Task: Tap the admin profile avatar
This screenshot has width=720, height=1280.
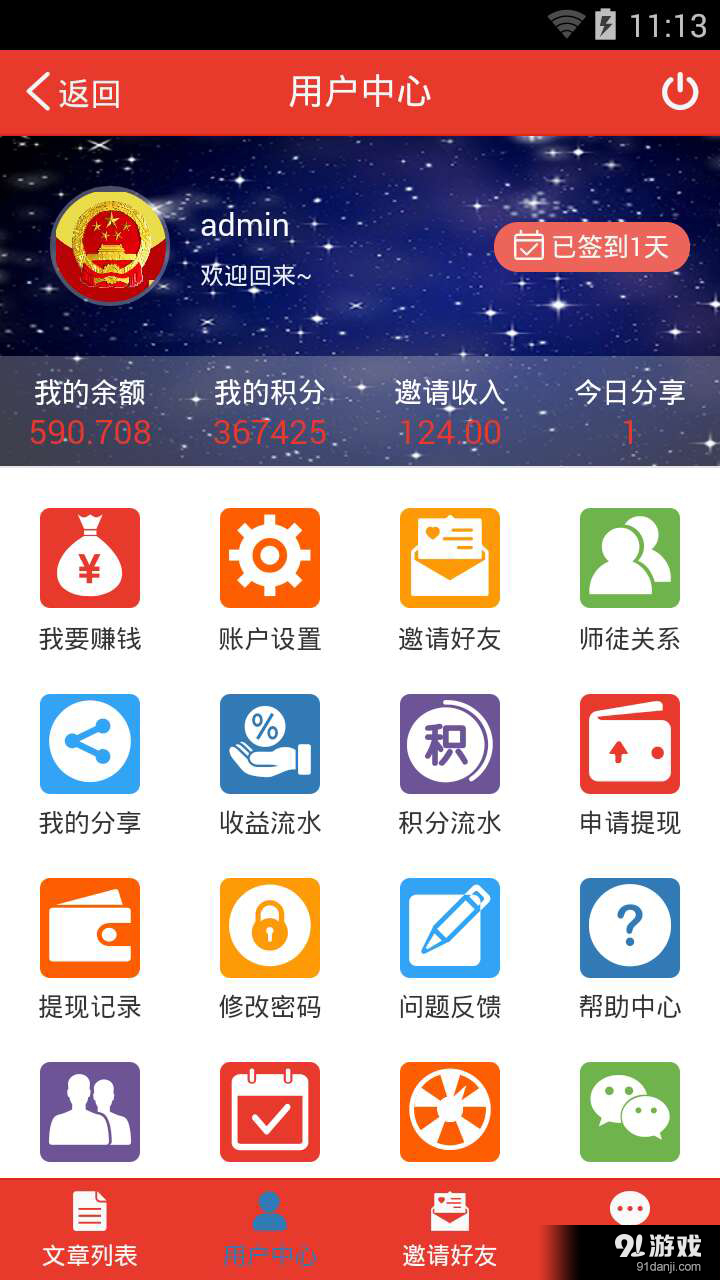Action: point(110,246)
